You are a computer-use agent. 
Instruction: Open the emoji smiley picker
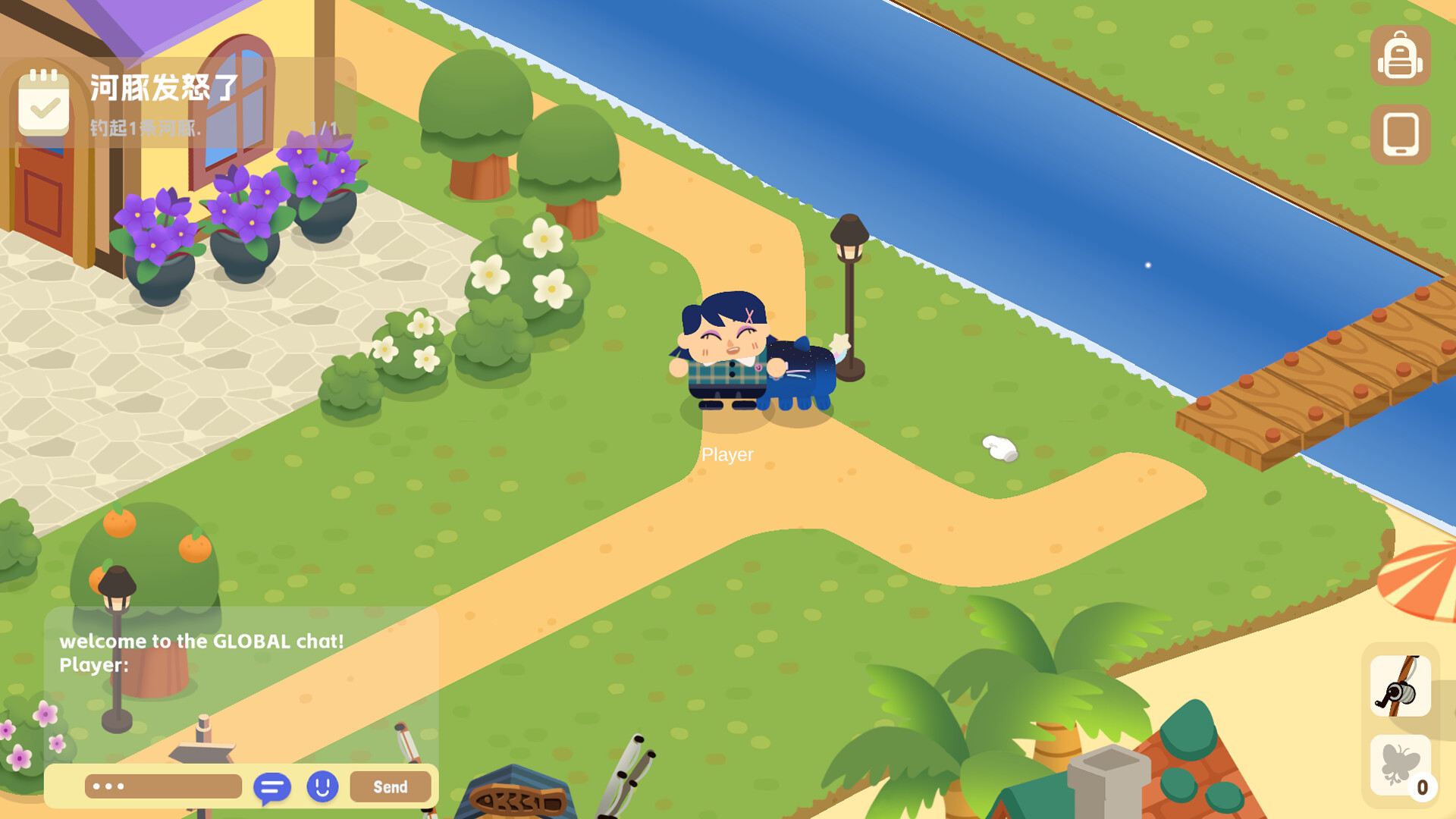pyautogui.click(x=322, y=786)
